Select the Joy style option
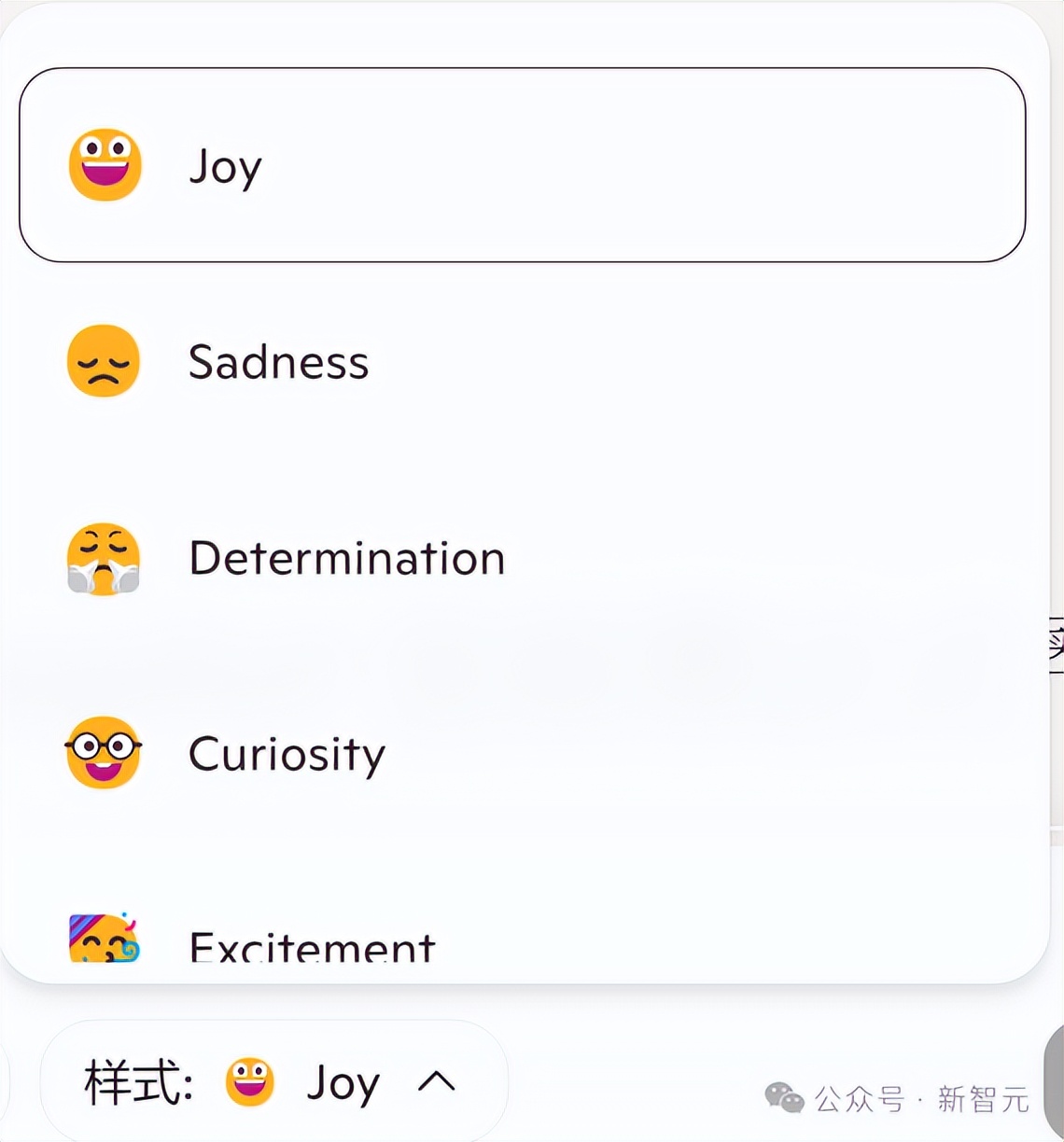 point(522,165)
